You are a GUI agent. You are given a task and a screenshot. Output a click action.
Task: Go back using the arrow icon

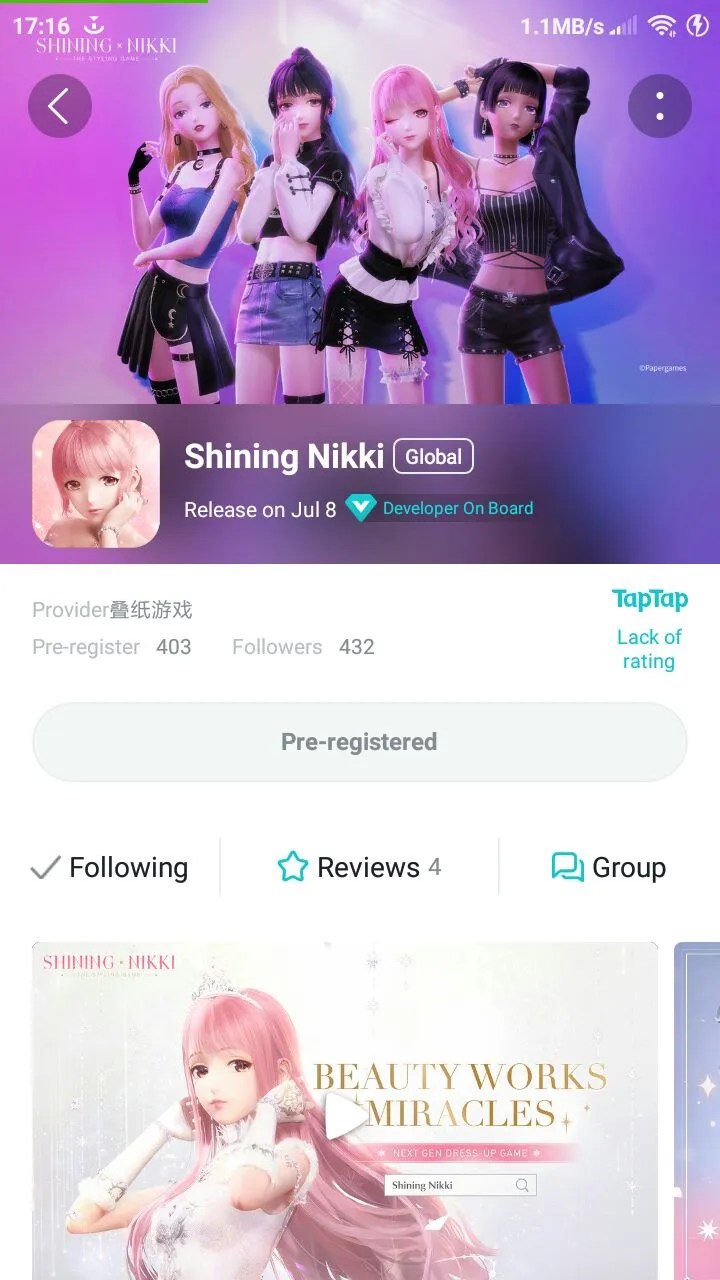click(x=59, y=106)
